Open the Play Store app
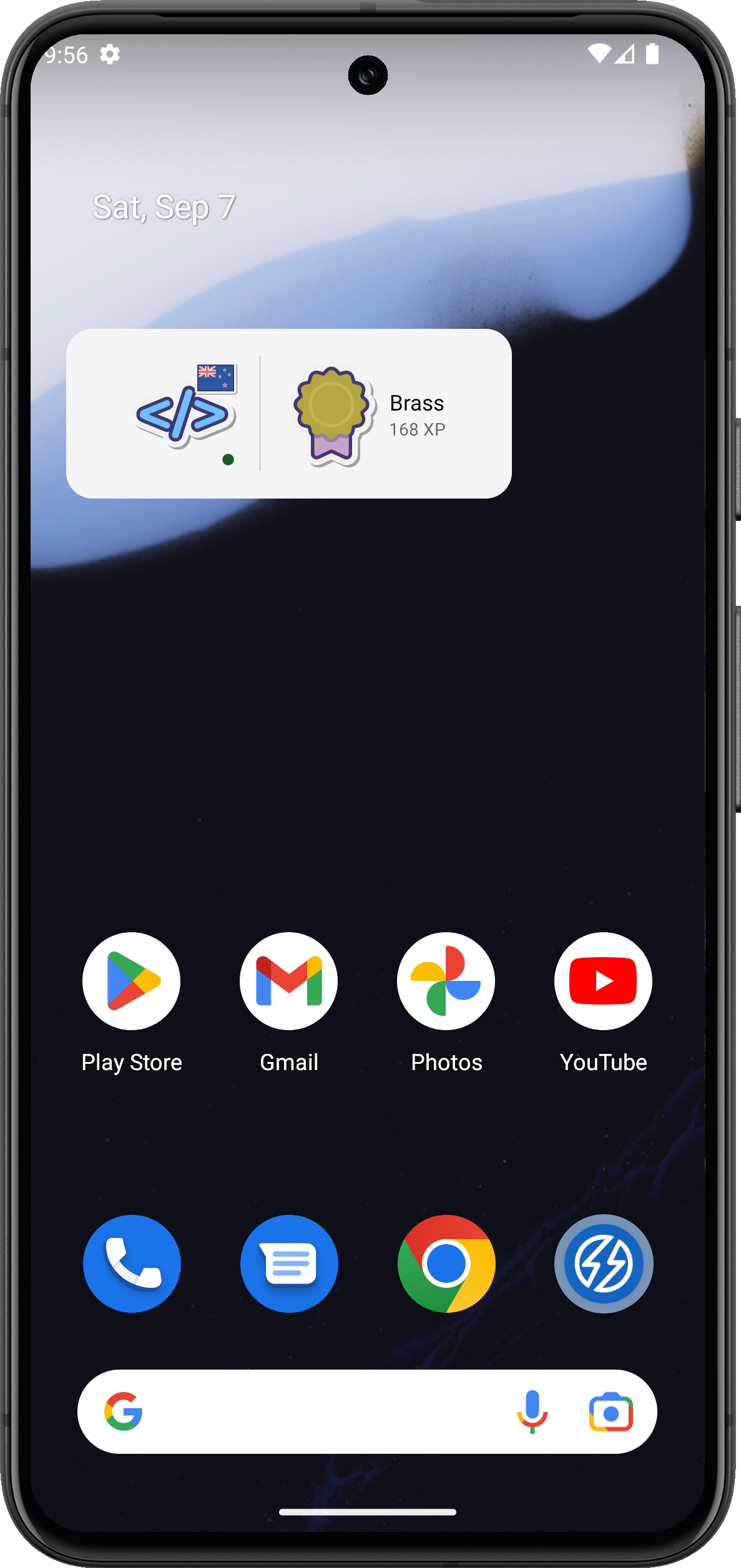The image size is (741, 1568). pyautogui.click(x=131, y=981)
